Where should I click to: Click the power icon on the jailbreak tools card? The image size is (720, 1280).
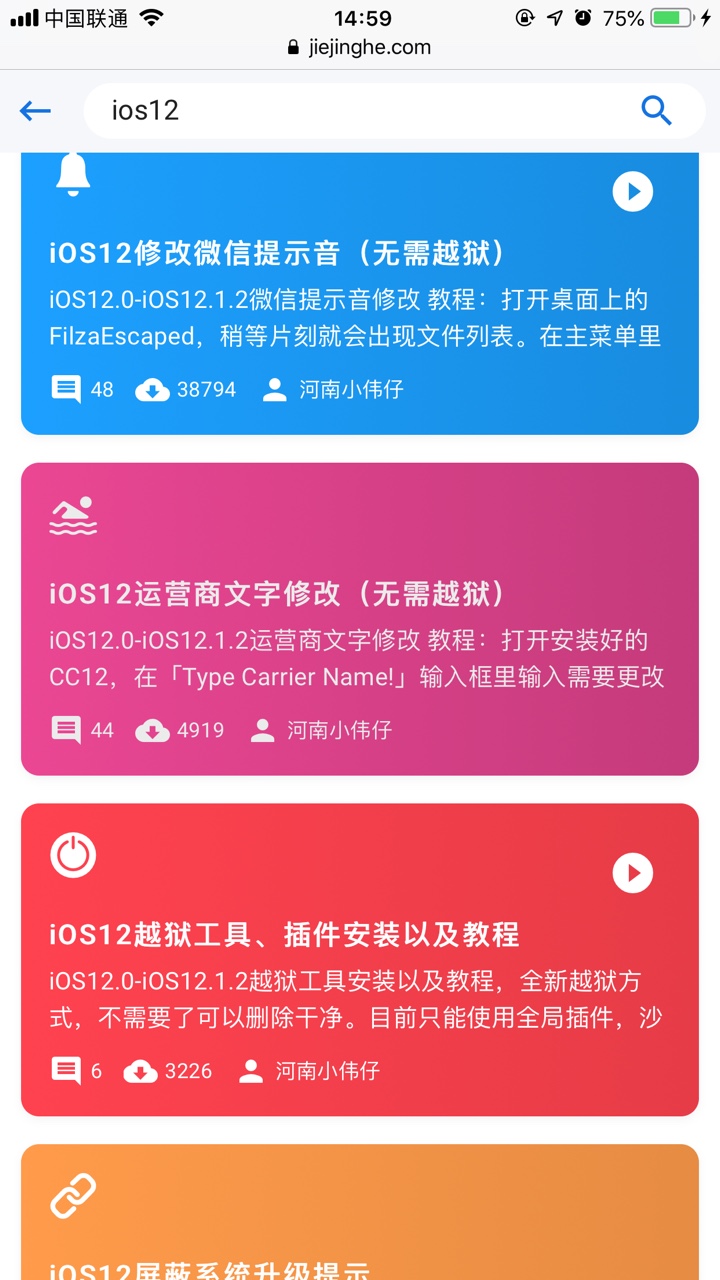[x=72, y=854]
